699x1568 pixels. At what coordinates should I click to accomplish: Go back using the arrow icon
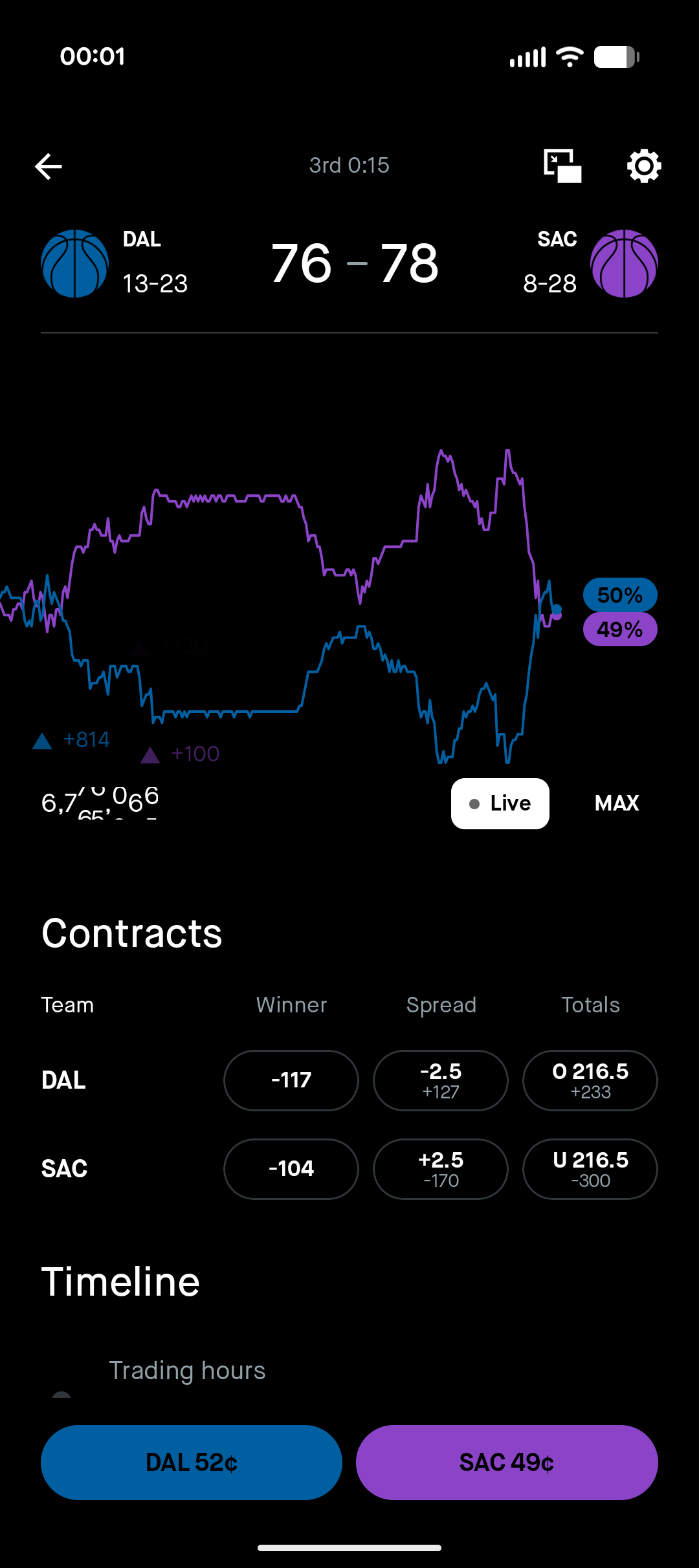pyautogui.click(x=49, y=166)
